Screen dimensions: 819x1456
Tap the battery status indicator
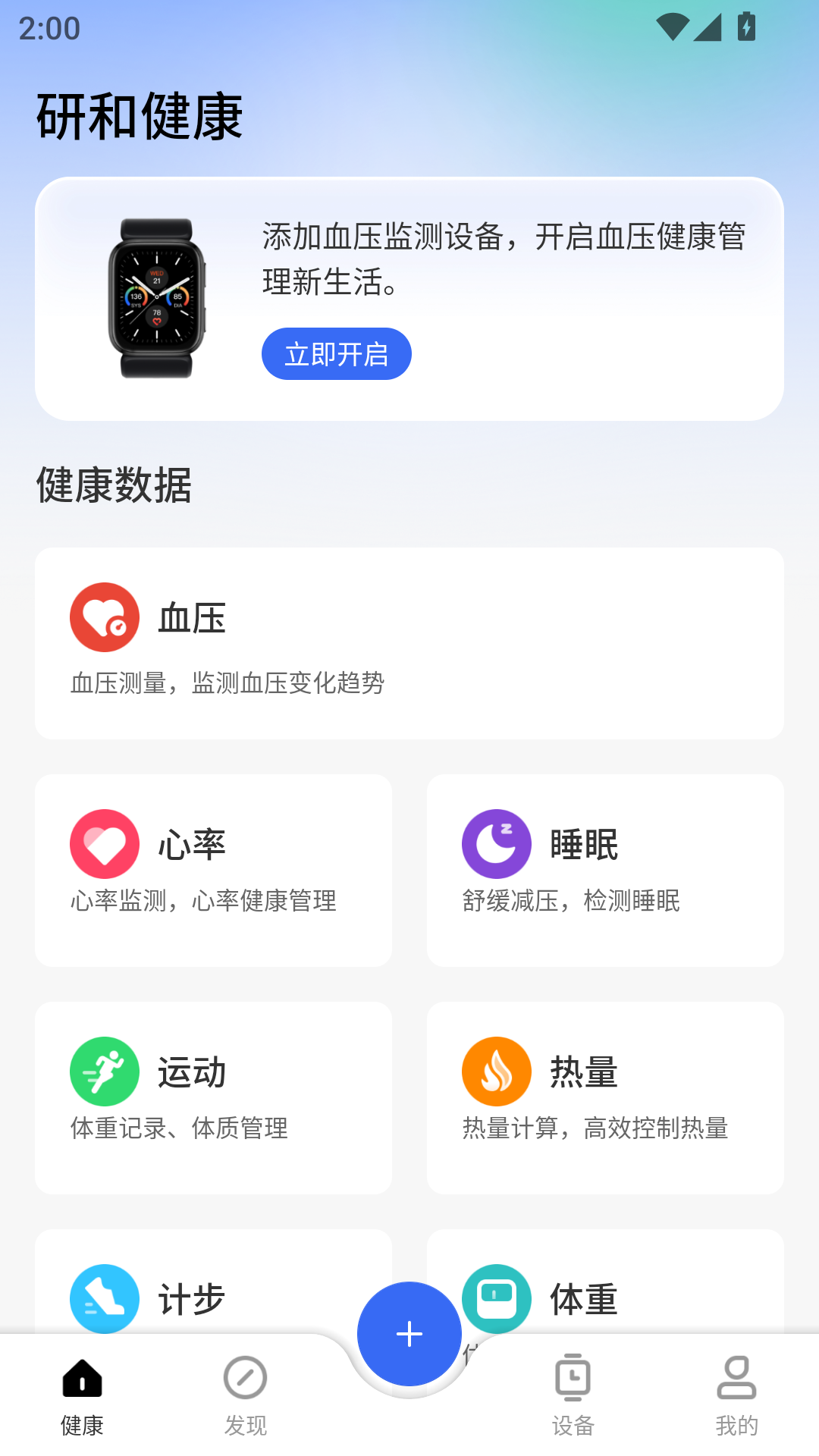pos(745,25)
